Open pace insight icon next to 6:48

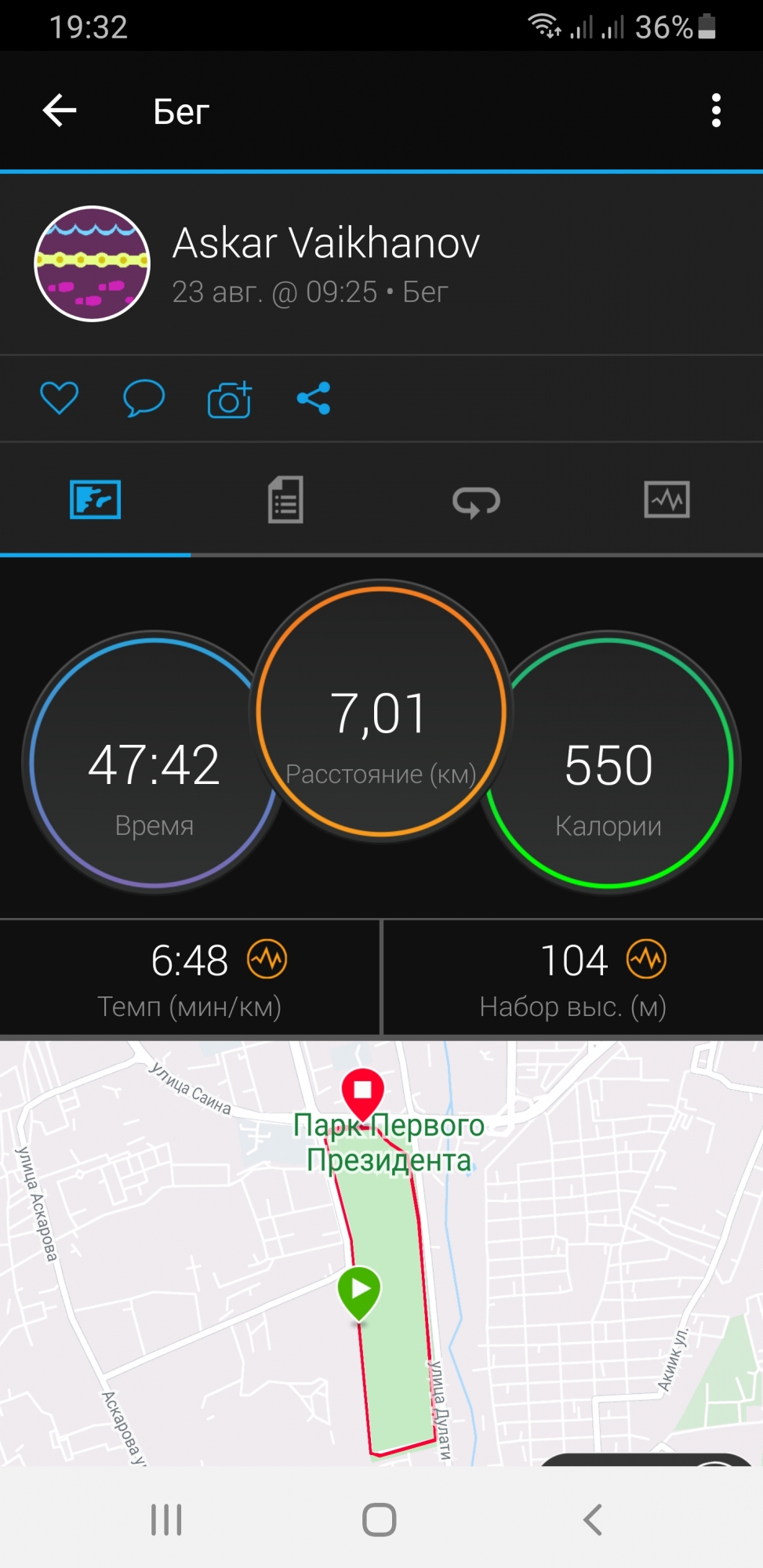[x=267, y=959]
